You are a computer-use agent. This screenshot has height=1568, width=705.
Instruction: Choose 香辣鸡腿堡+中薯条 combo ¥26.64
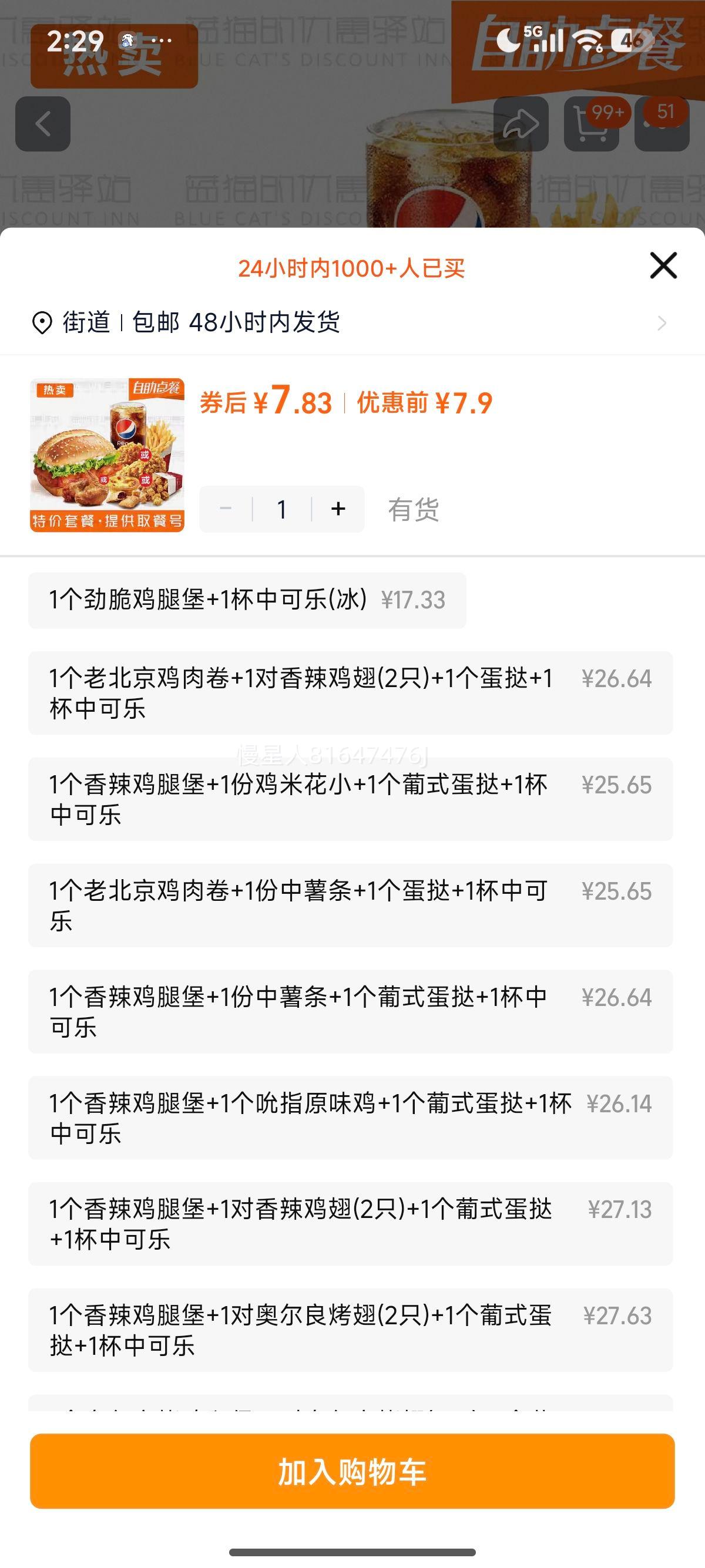coord(350,1012)
